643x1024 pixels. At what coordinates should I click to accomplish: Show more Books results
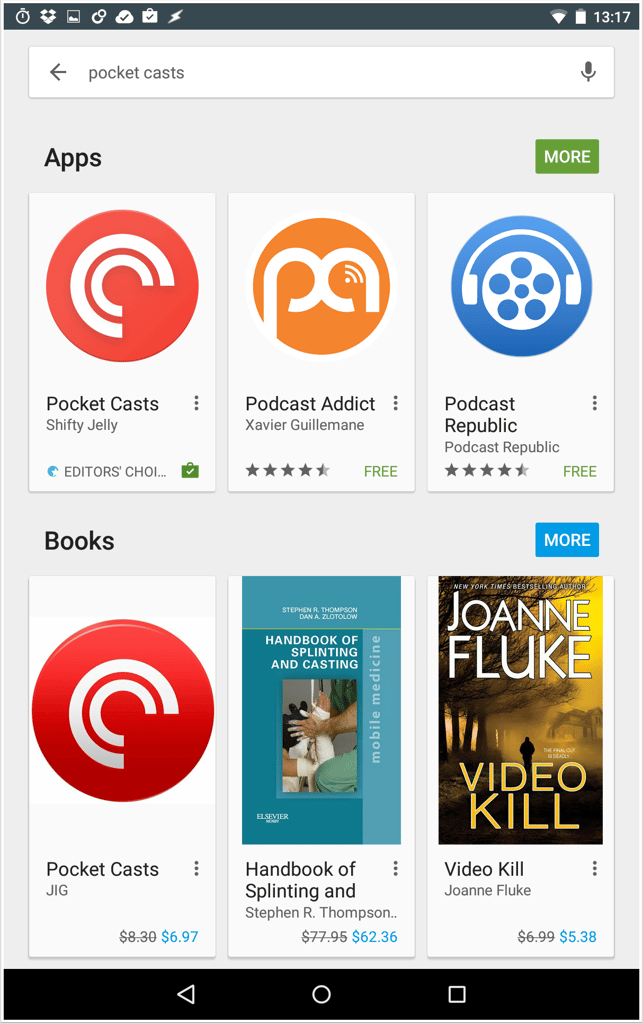567,540
